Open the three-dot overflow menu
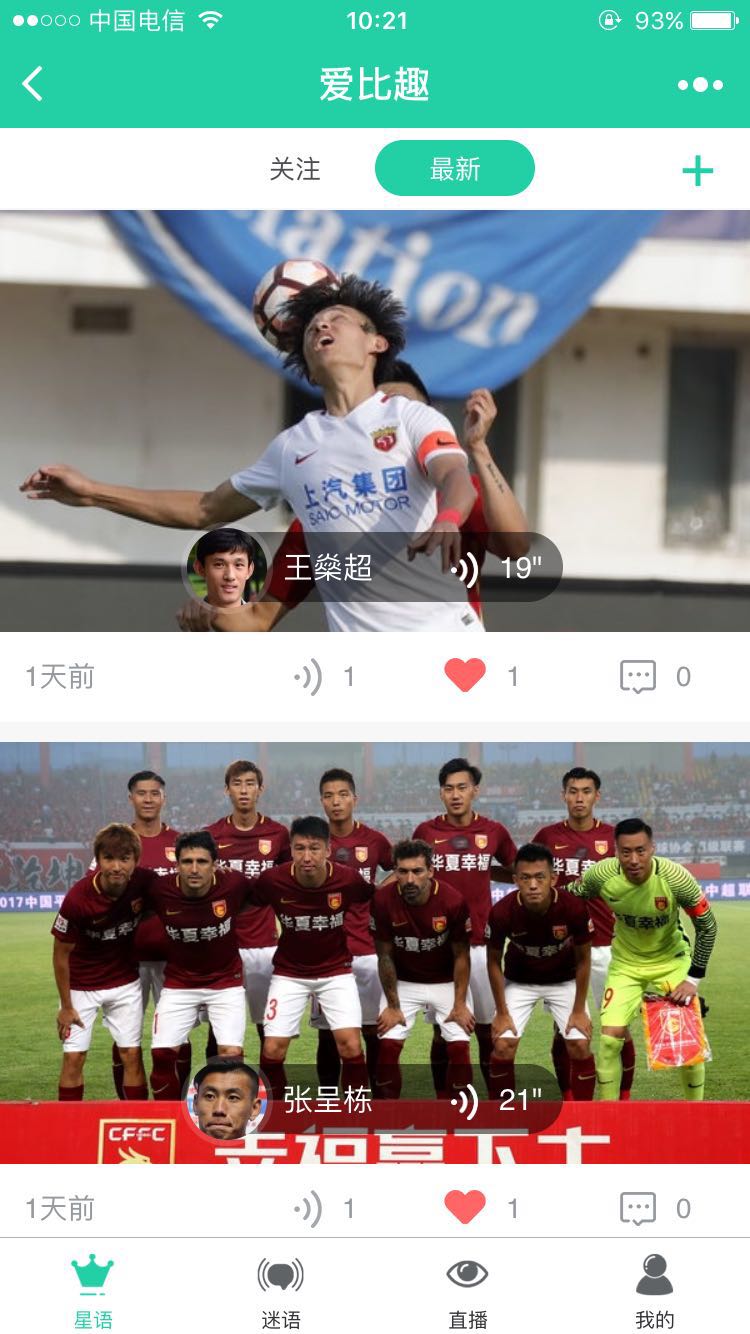Image resolution: width=750 pixels, height=1334 pixels. coord(700,85)
